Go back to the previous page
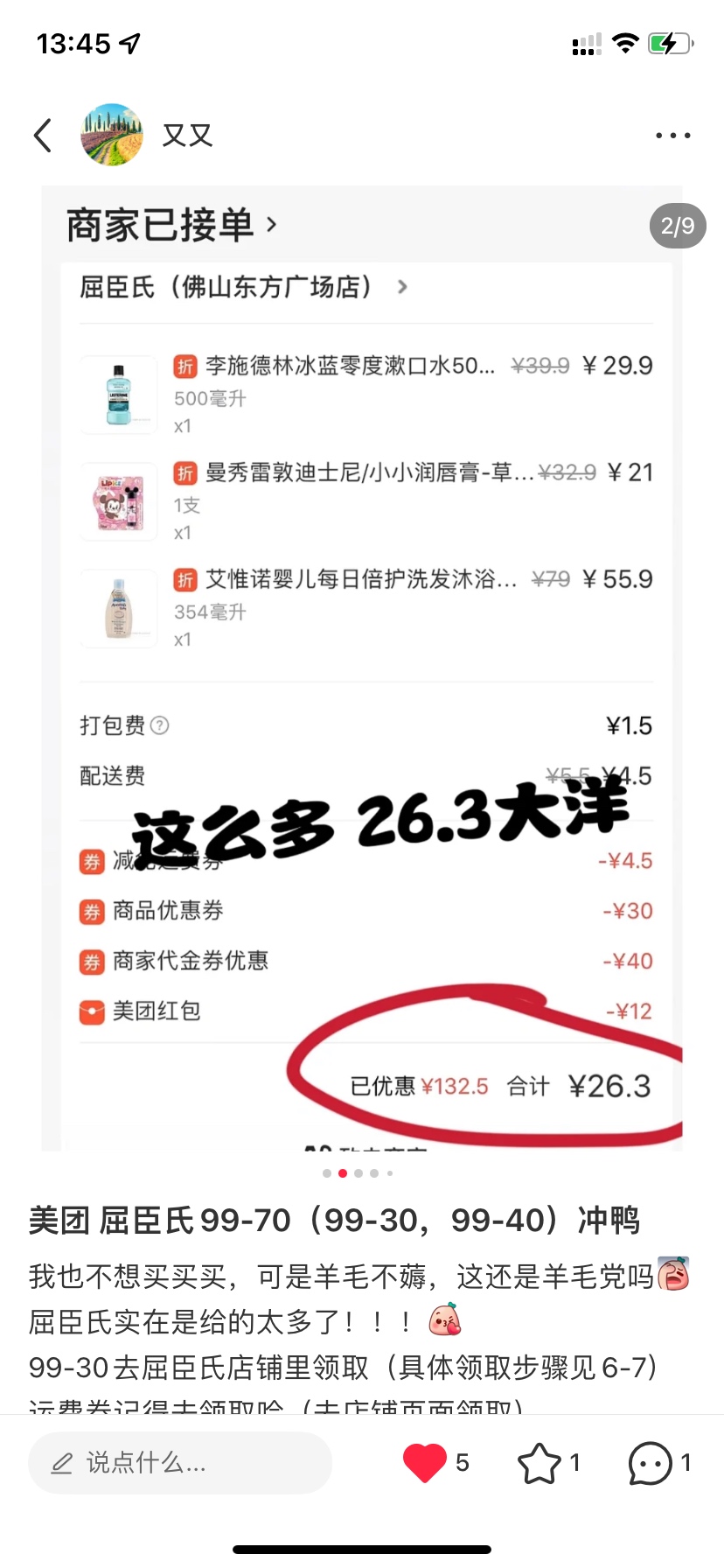Viewport: 724px width, 1568px height. (x=43, y=136)
